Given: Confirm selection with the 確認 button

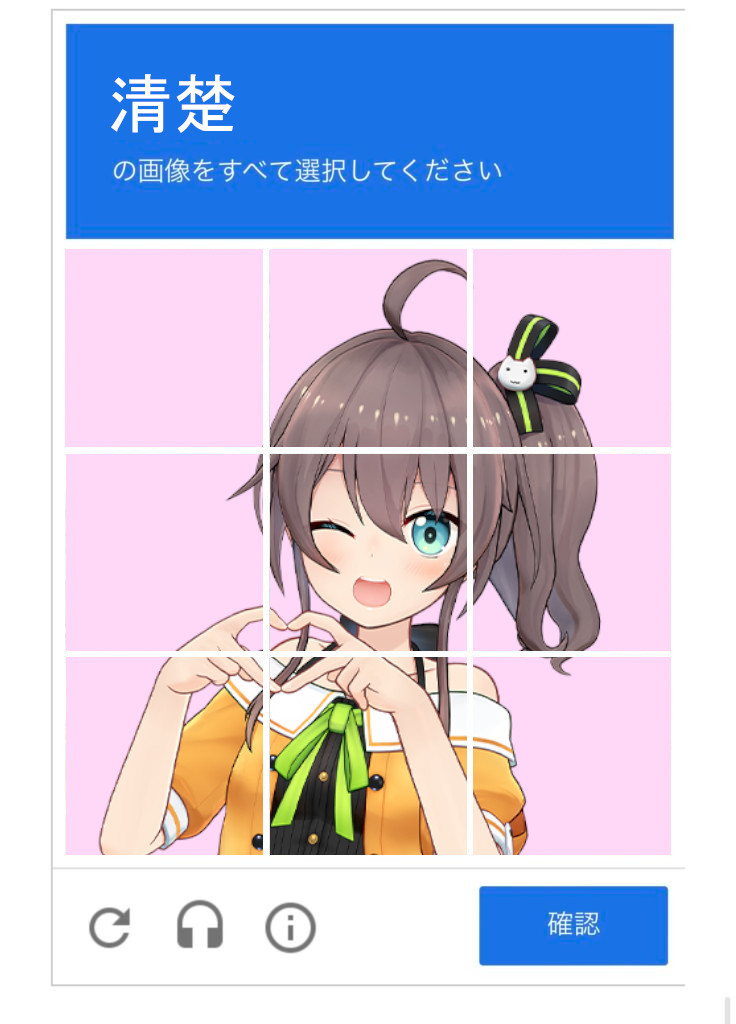Looking at the screenshot, I should (x=573, y=925).
